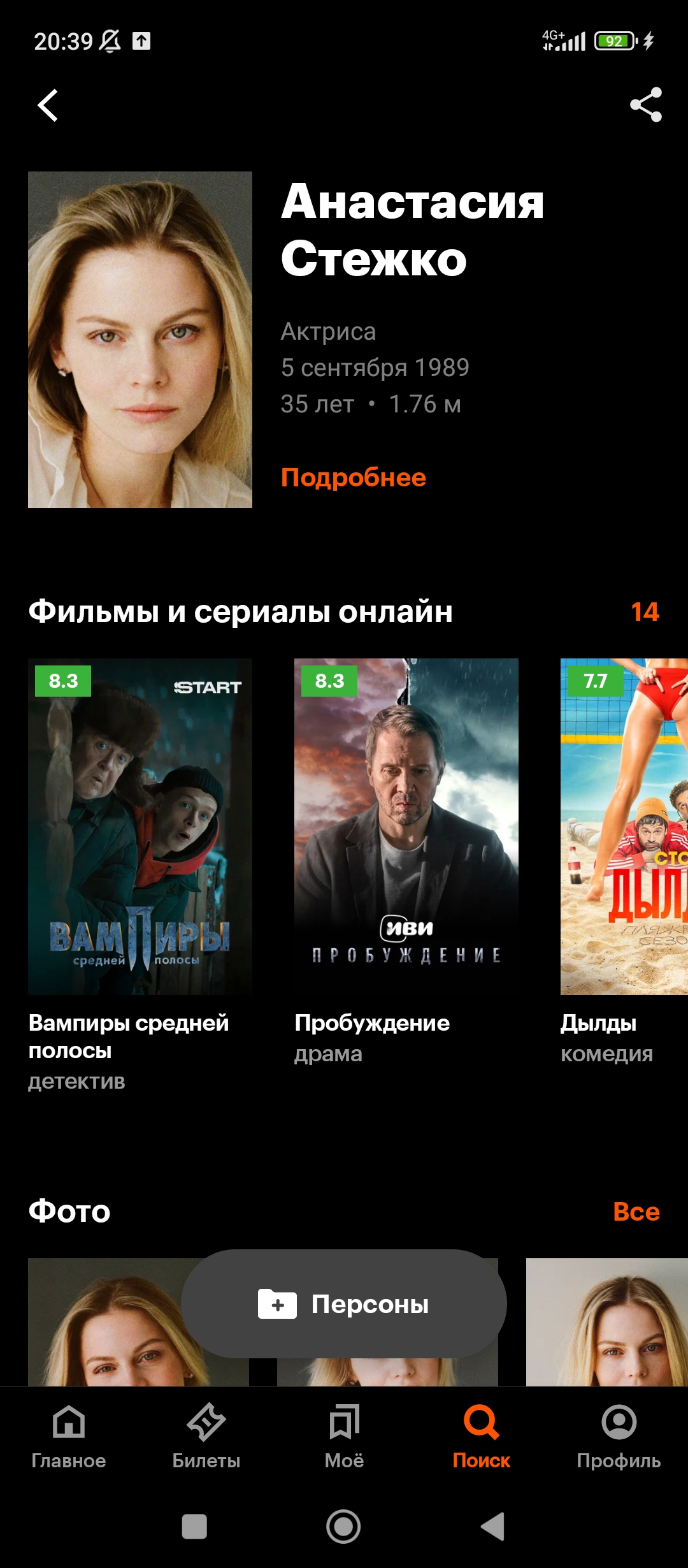Switch to the Главное tab

click(69, 1437)
